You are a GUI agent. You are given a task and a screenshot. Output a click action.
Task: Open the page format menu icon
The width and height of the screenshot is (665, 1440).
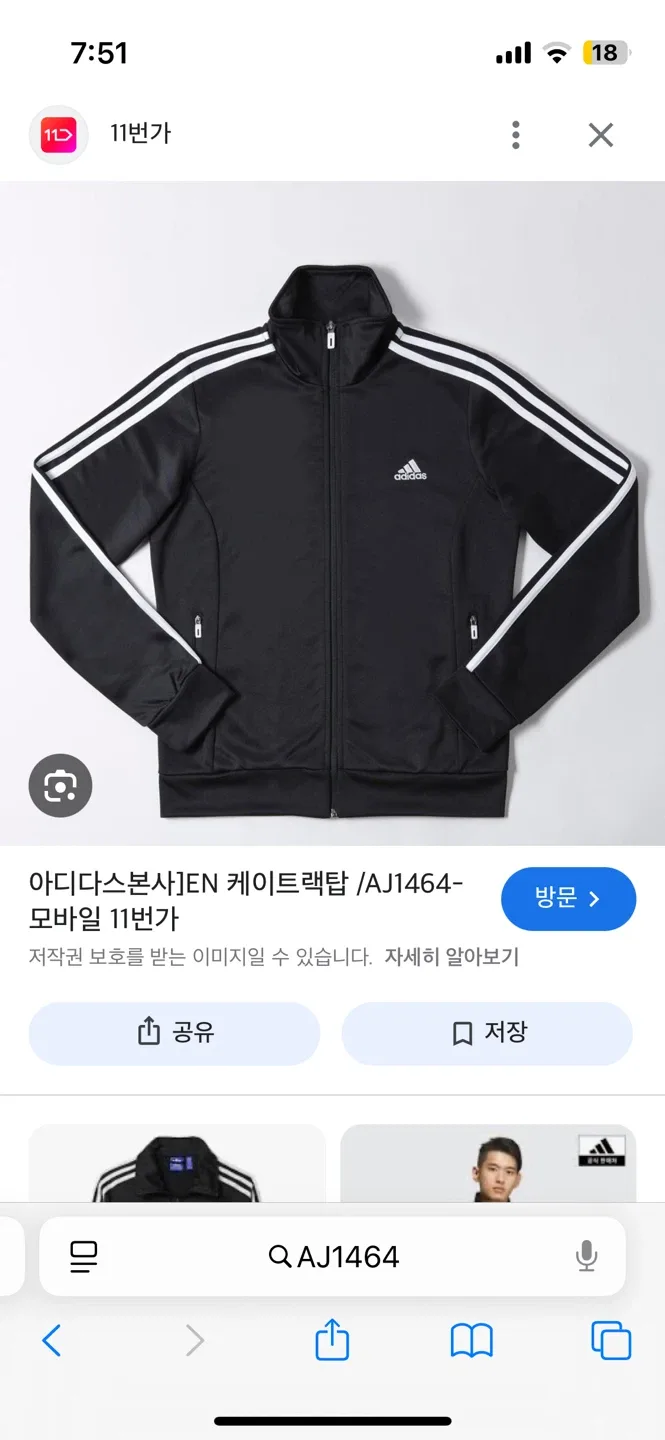click(84, 1256)
